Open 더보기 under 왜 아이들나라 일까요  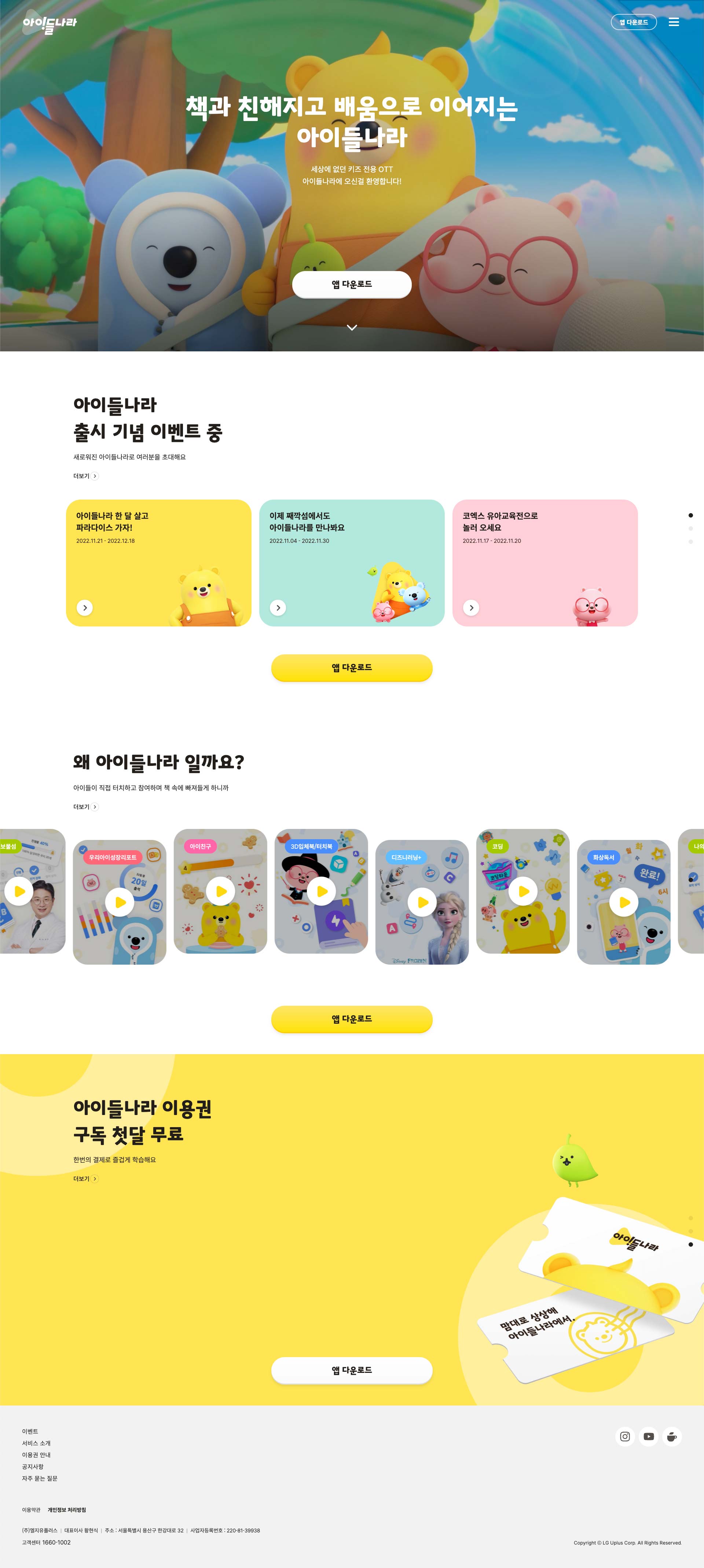pos(86,807)
